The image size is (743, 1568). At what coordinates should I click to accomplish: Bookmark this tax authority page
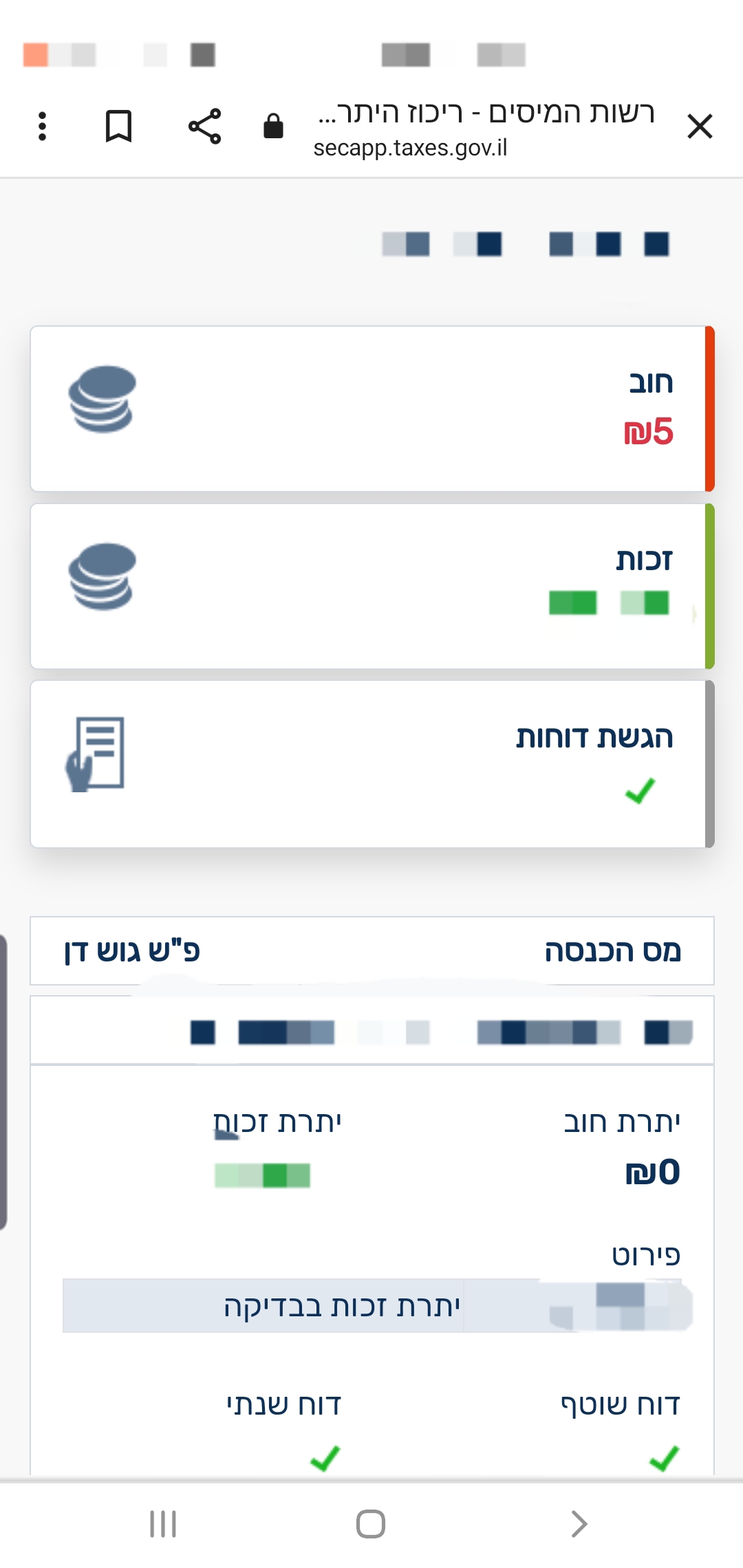118,127
